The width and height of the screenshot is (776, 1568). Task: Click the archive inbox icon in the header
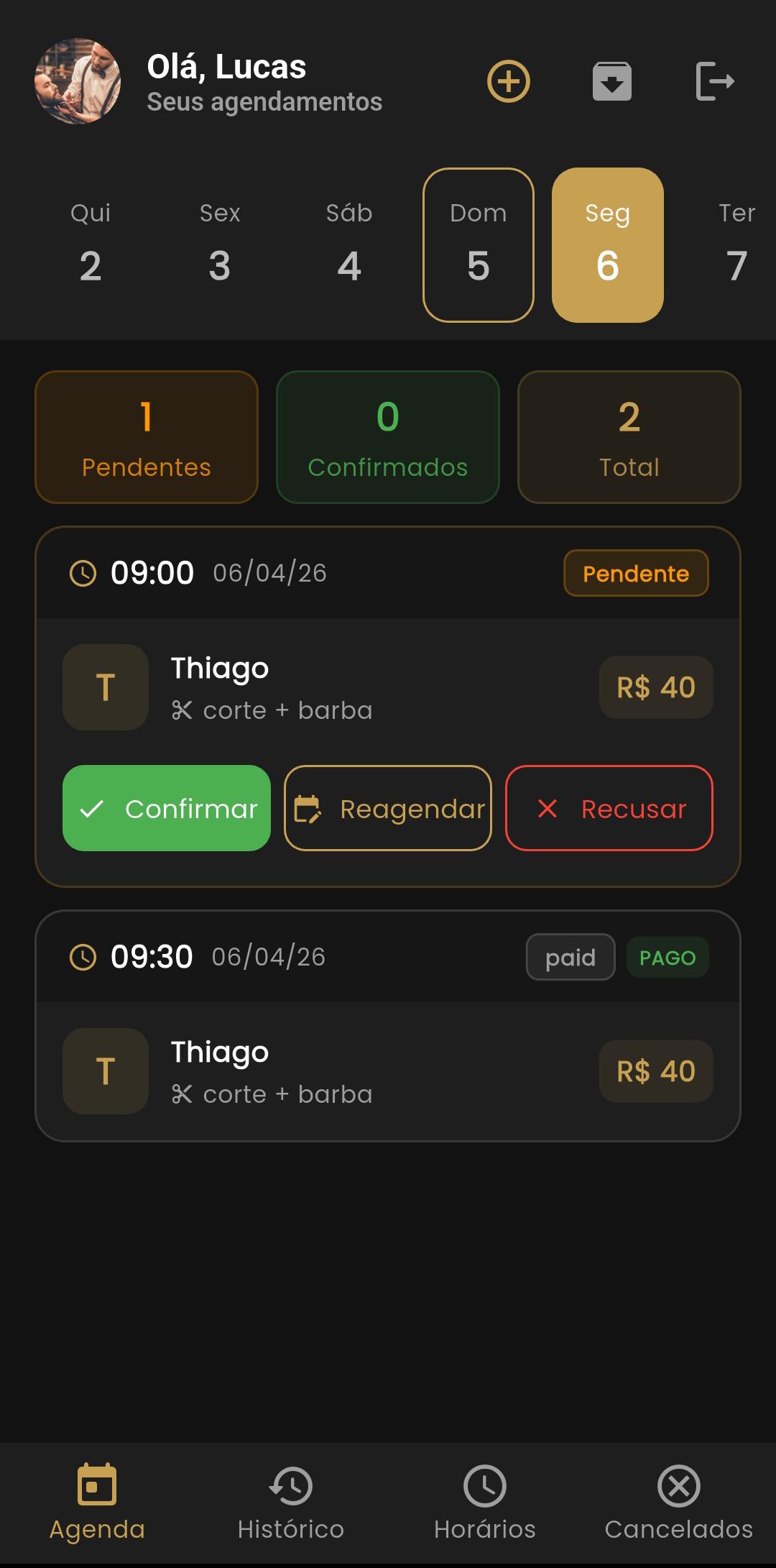tap(611, 82)
